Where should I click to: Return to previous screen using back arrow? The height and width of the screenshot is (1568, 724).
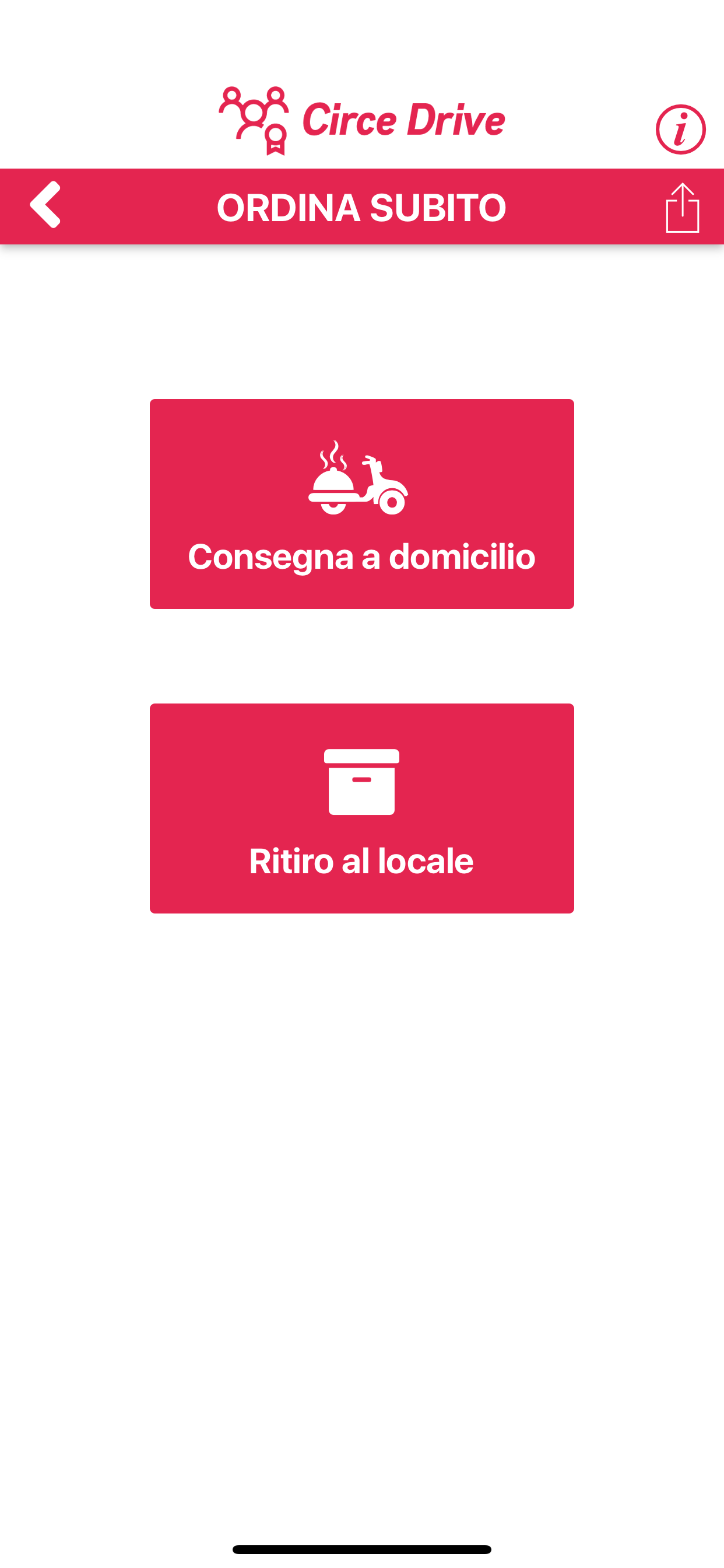tap(46, 206)
